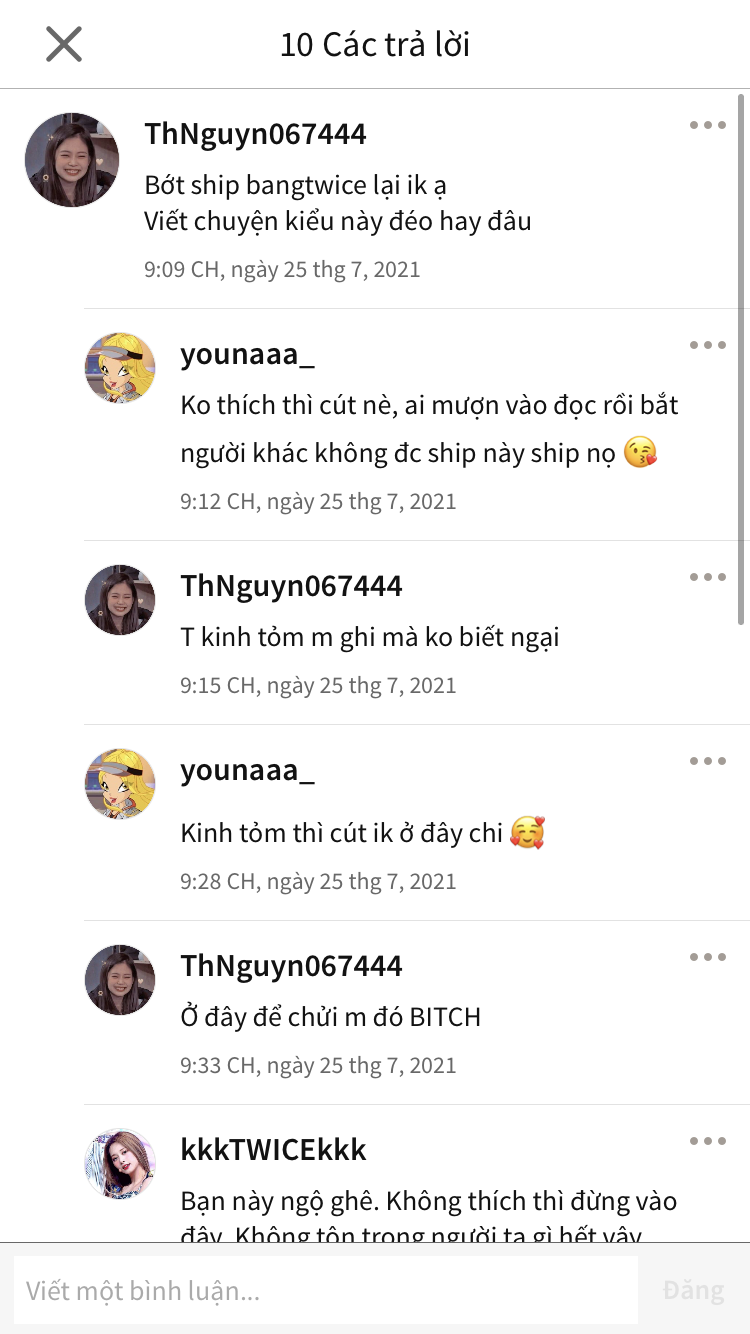Open options for the "Ko thích thì cút nè" reply

(708, 345)
